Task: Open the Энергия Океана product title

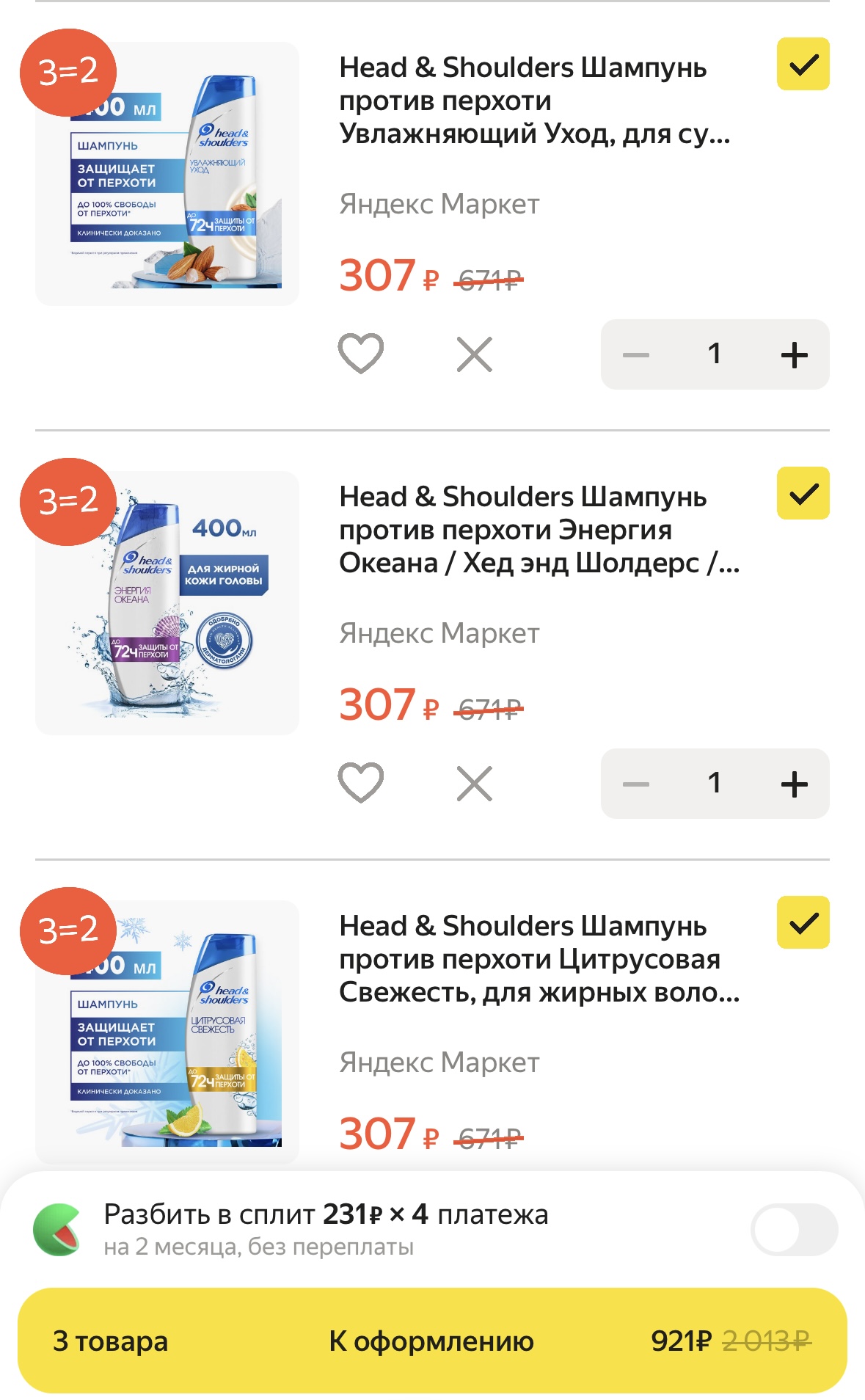Action: click(539, 531)
